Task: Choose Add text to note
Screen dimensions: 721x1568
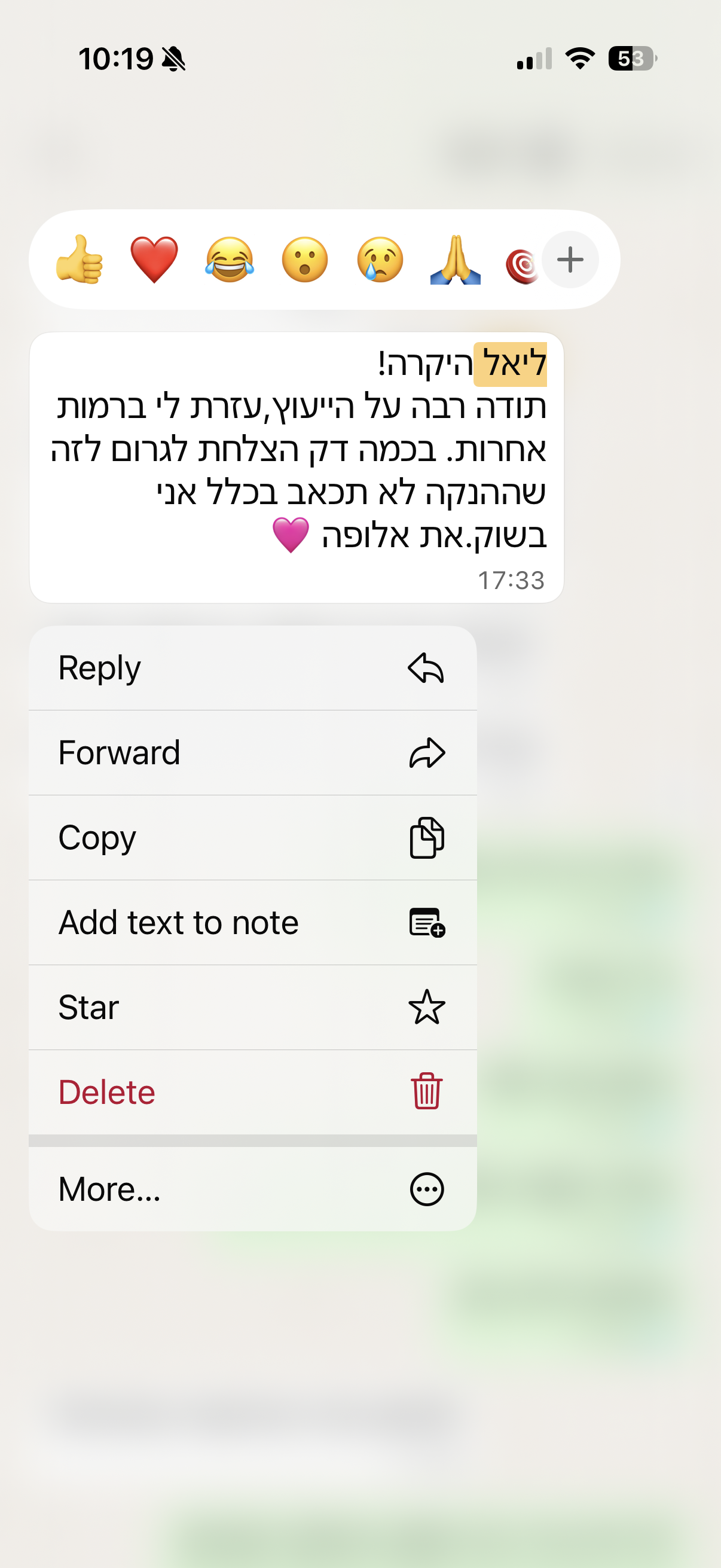Action: pos(252,922)
